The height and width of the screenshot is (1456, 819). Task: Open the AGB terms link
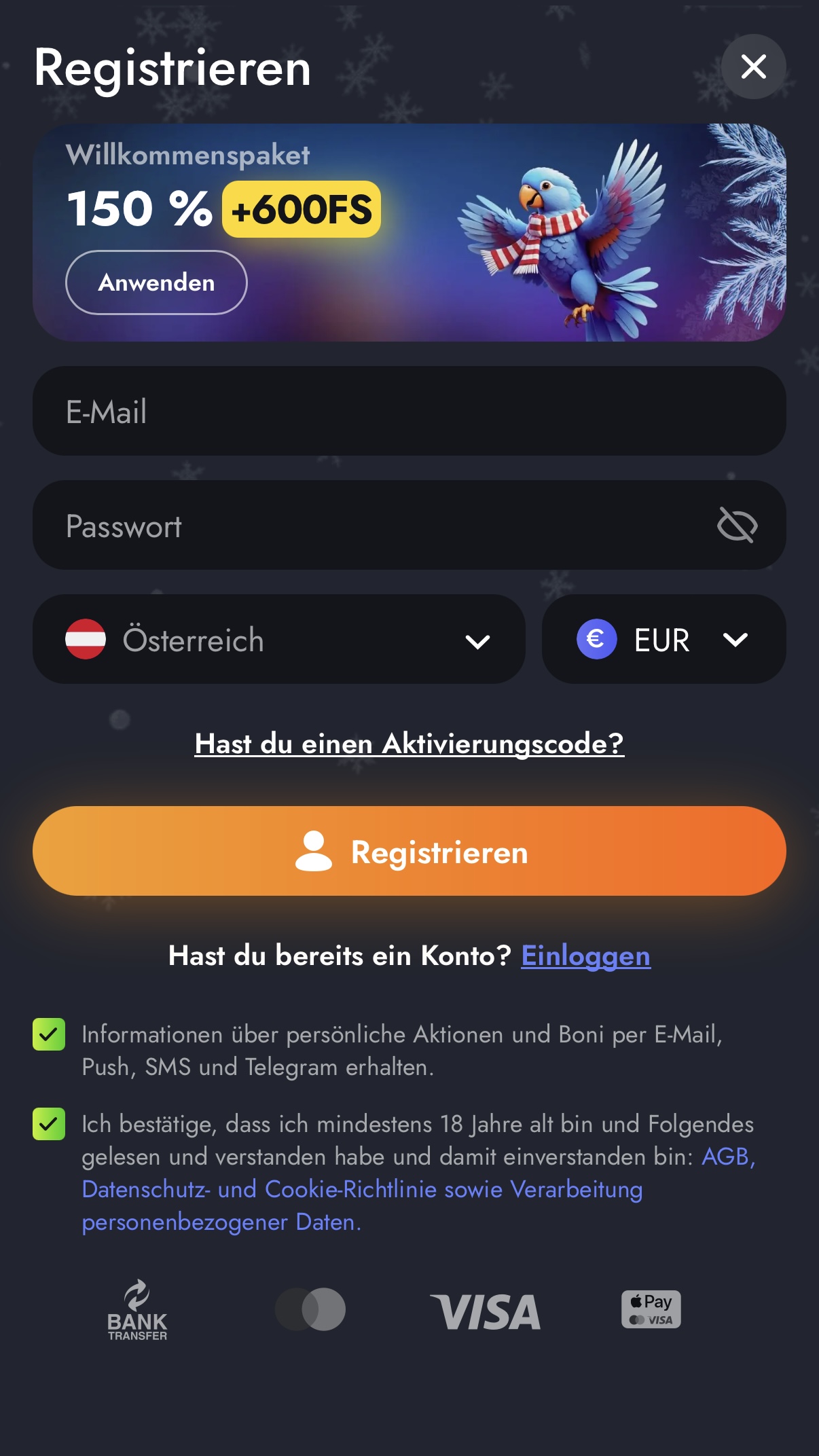tap(727, 1157)
